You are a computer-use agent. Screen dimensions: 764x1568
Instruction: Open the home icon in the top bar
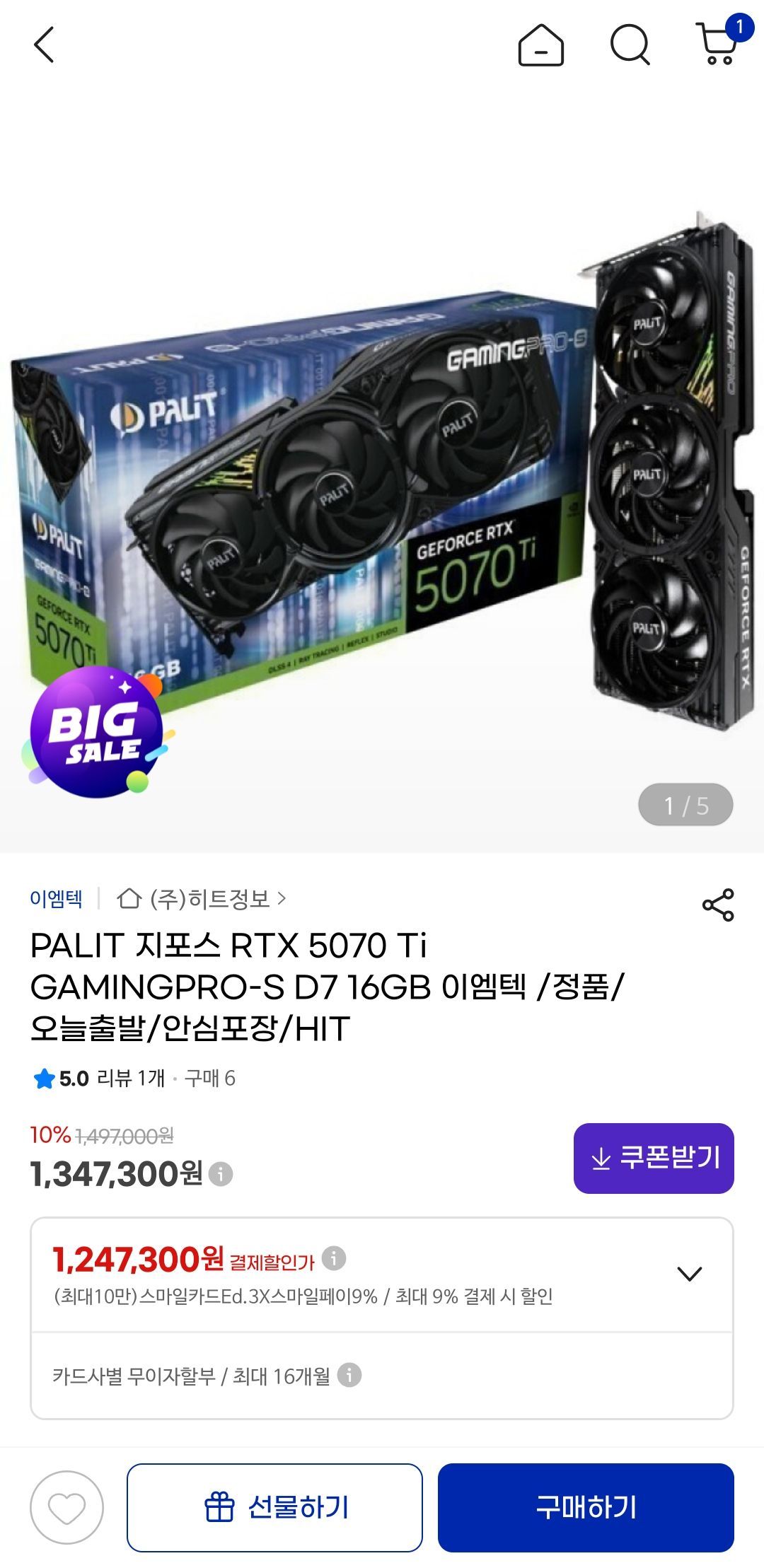(541, 45)
